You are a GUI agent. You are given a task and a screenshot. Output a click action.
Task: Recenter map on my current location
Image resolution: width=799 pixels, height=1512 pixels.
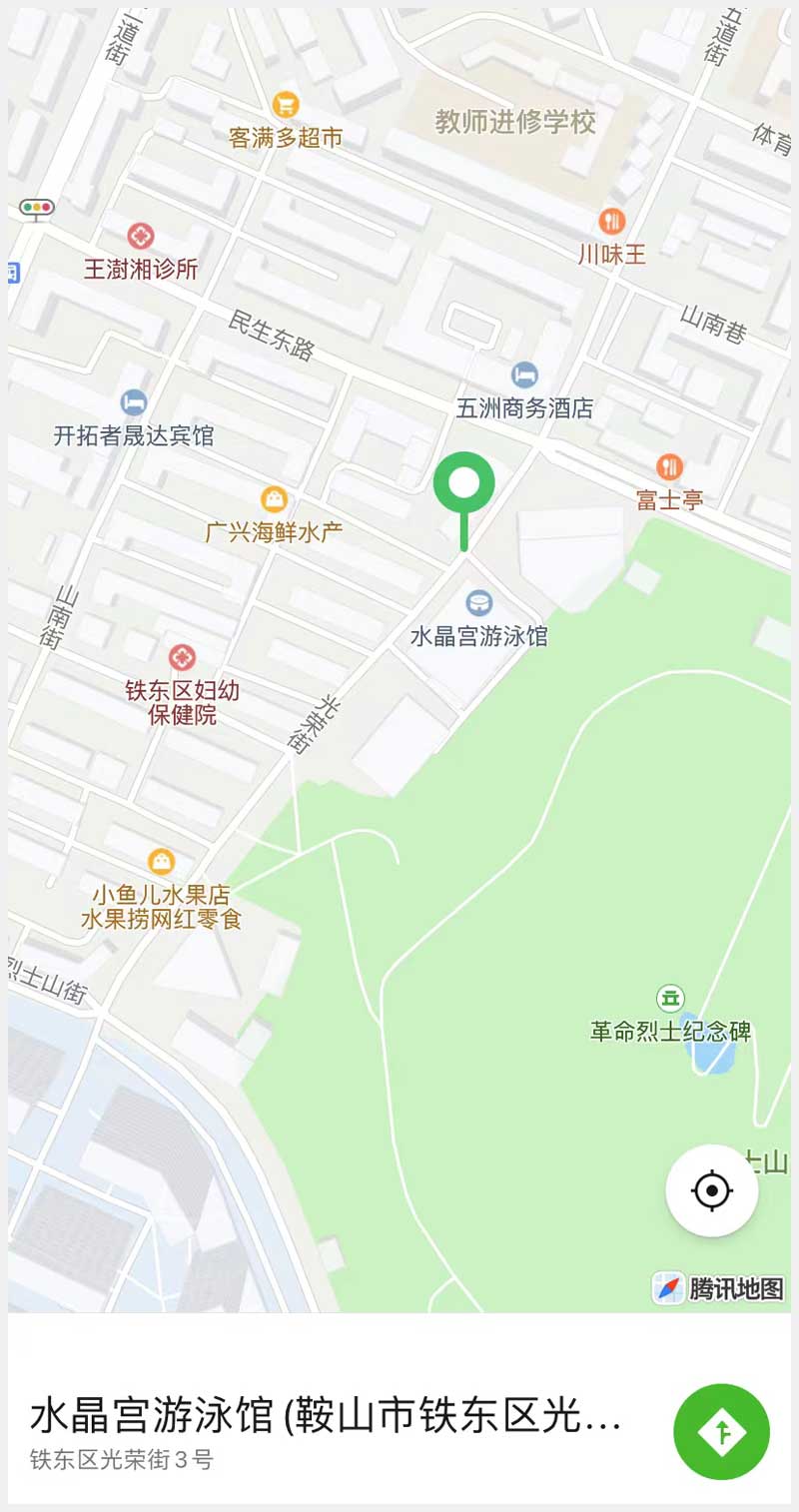tap(711, 1190)
